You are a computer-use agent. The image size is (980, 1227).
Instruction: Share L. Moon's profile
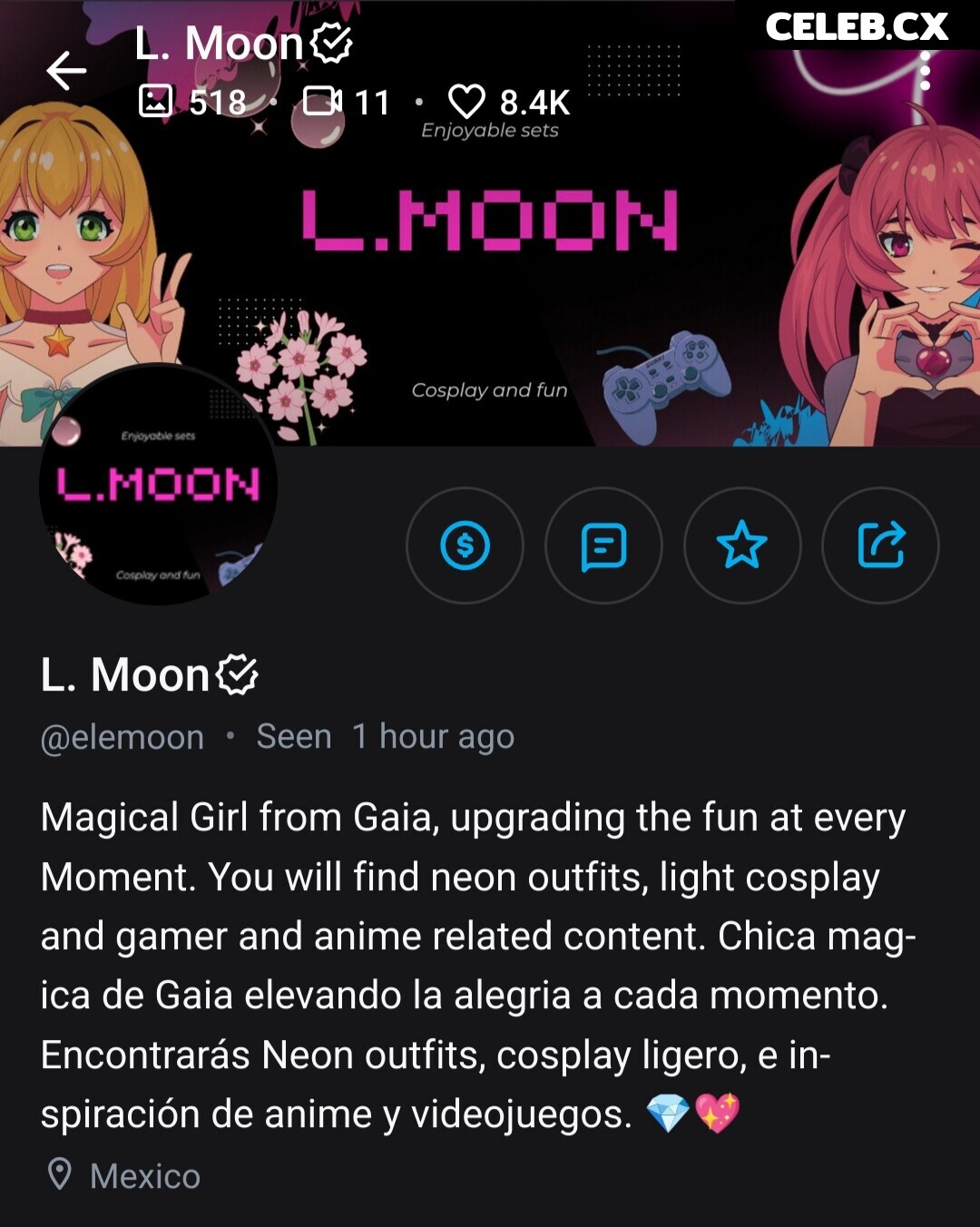[880, 545]
